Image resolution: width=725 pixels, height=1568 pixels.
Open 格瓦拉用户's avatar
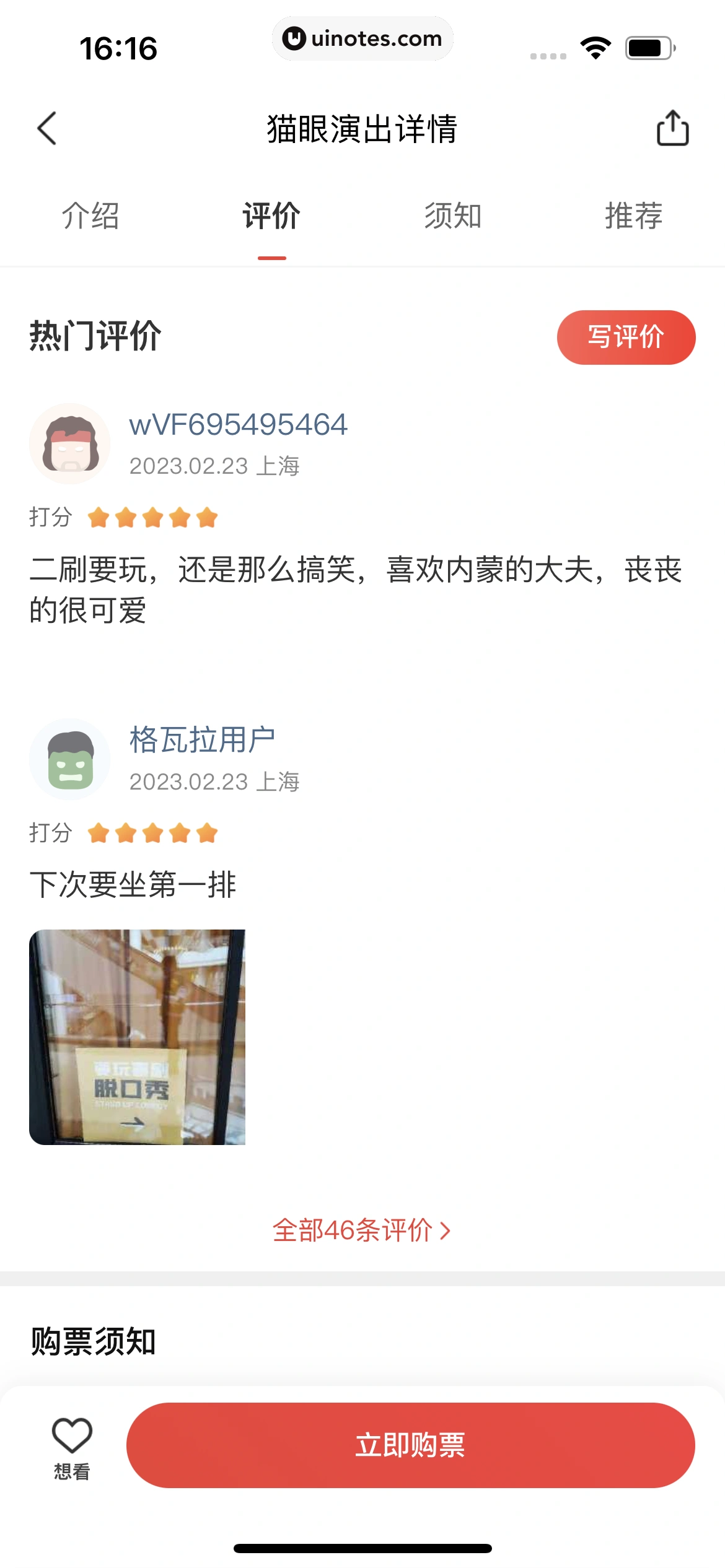[x=70, y=759]
